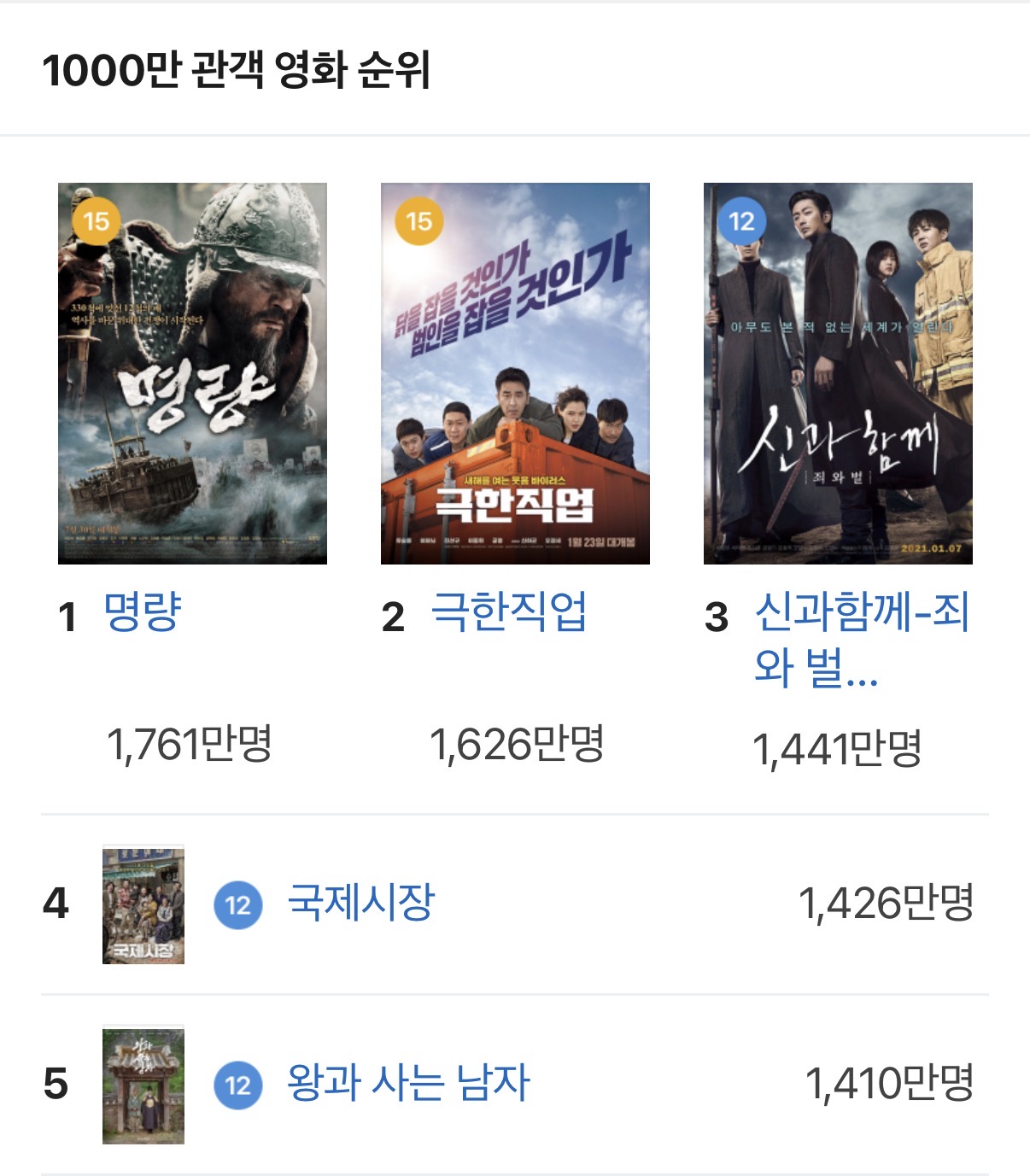Tap the 왕과 사는 남자 title link
Viewport: 1030px width, 1176px height.
[408, 1083]
